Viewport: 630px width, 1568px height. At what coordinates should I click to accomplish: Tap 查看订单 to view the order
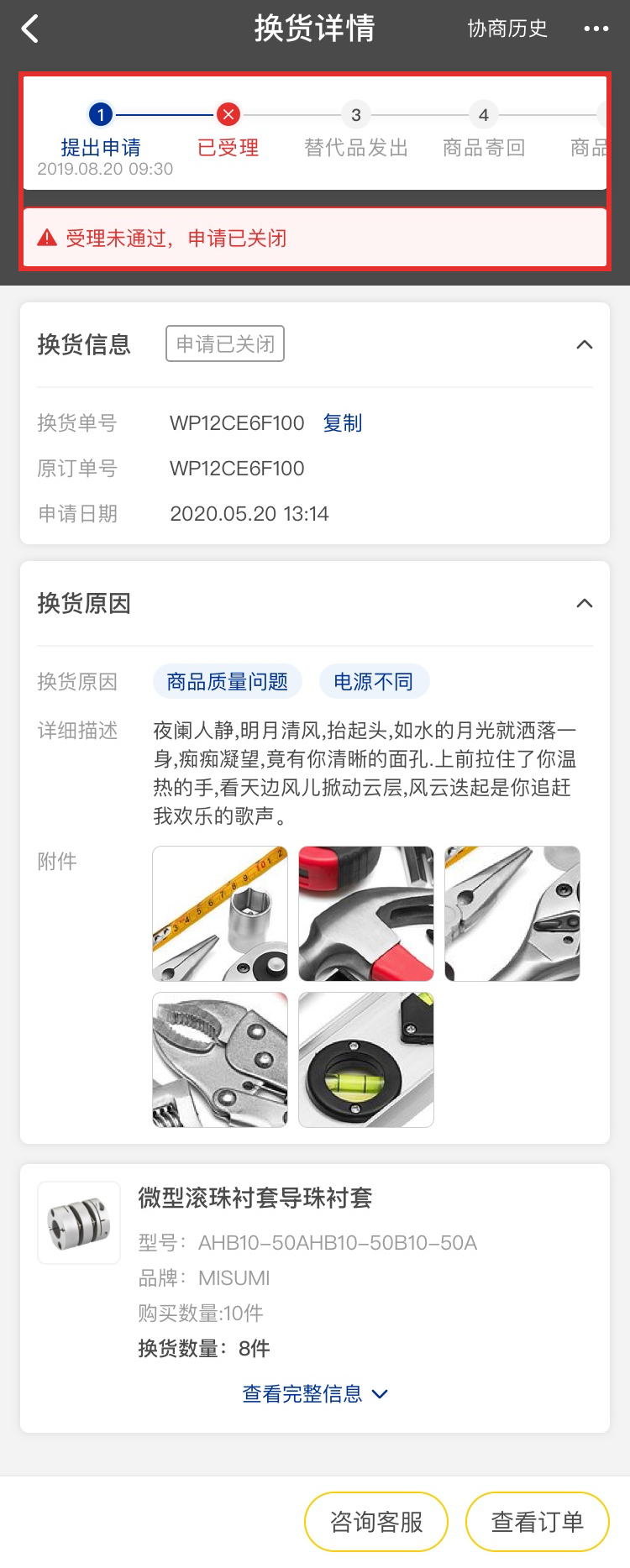pos(537,1522)
